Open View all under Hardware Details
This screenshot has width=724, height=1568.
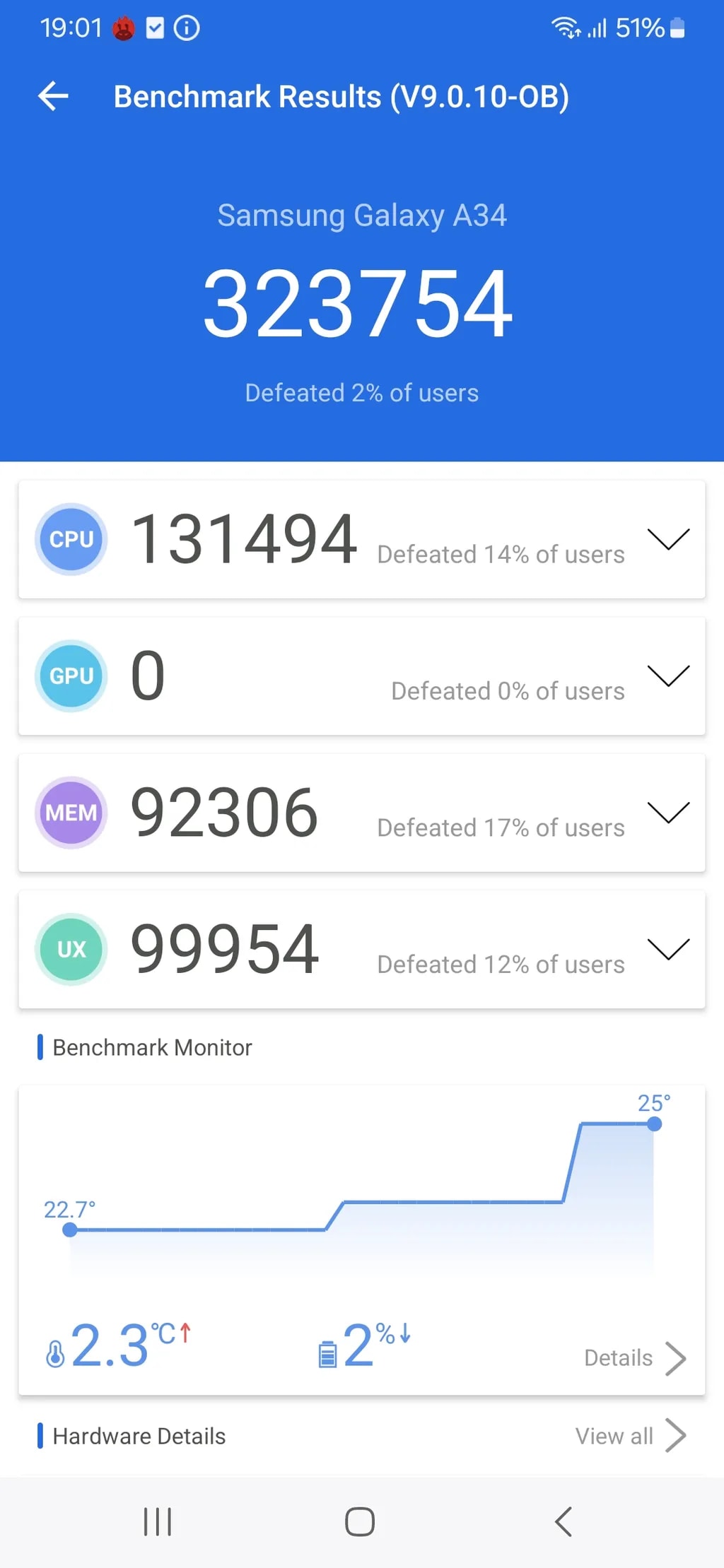click(x=629, y=1435)
